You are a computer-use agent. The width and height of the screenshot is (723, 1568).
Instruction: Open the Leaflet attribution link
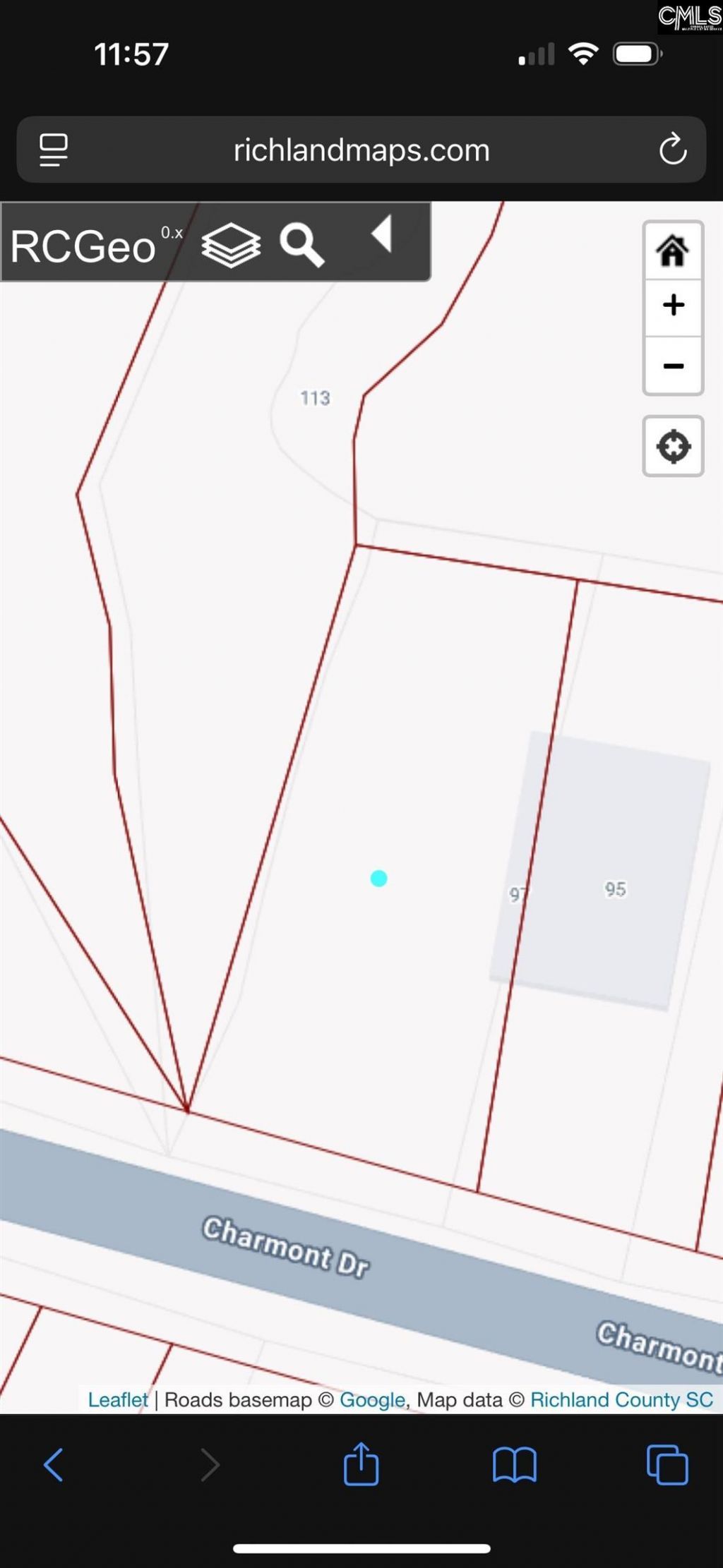pyautogui.click(x=117, y=1399)
